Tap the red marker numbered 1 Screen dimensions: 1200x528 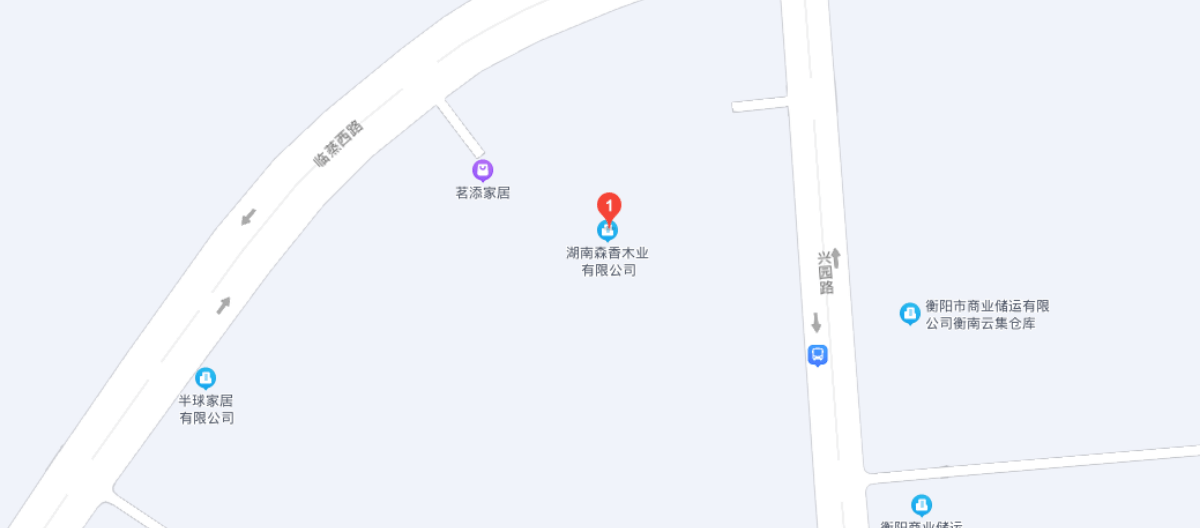coord(609,205)
